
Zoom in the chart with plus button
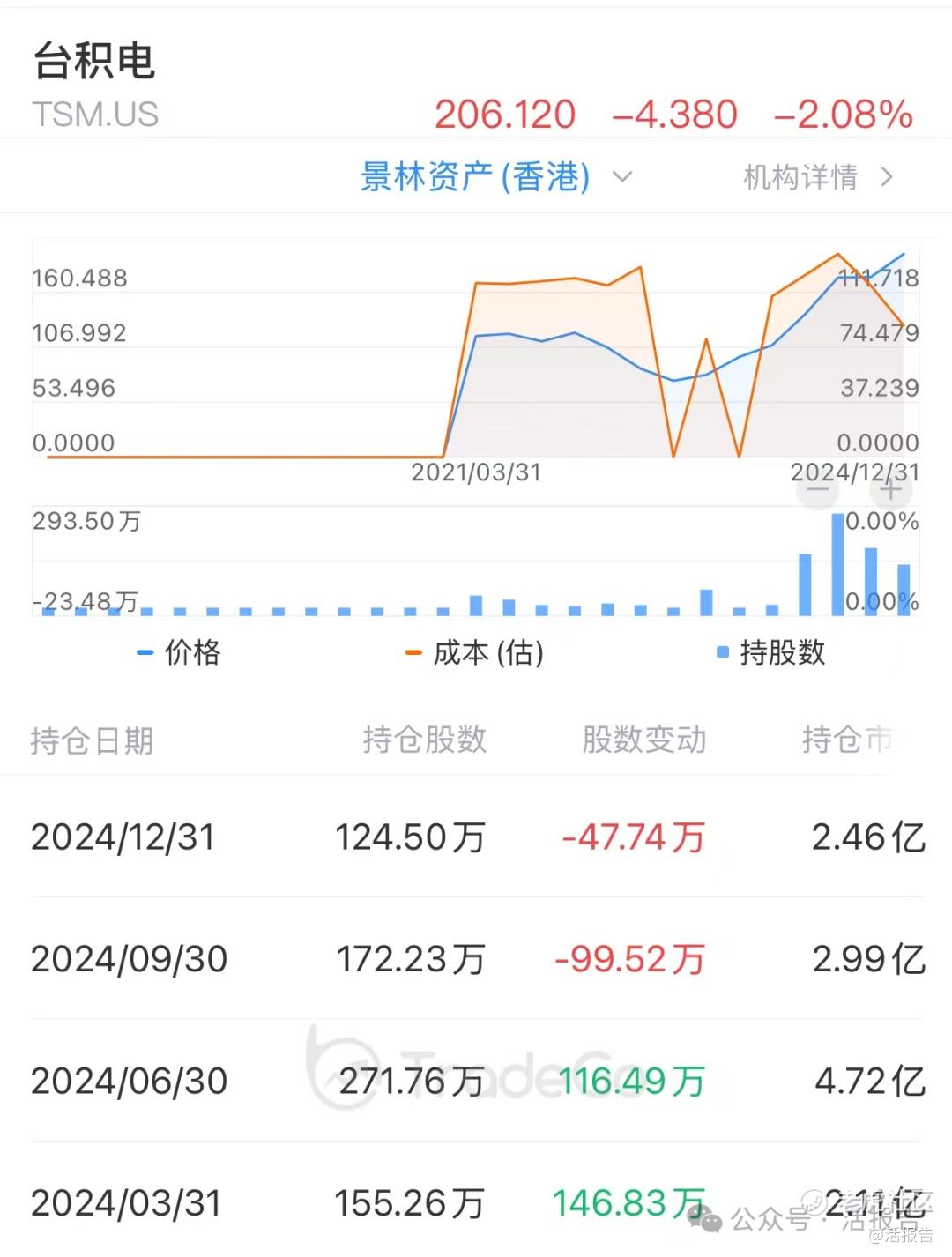[x=891, y=490]
